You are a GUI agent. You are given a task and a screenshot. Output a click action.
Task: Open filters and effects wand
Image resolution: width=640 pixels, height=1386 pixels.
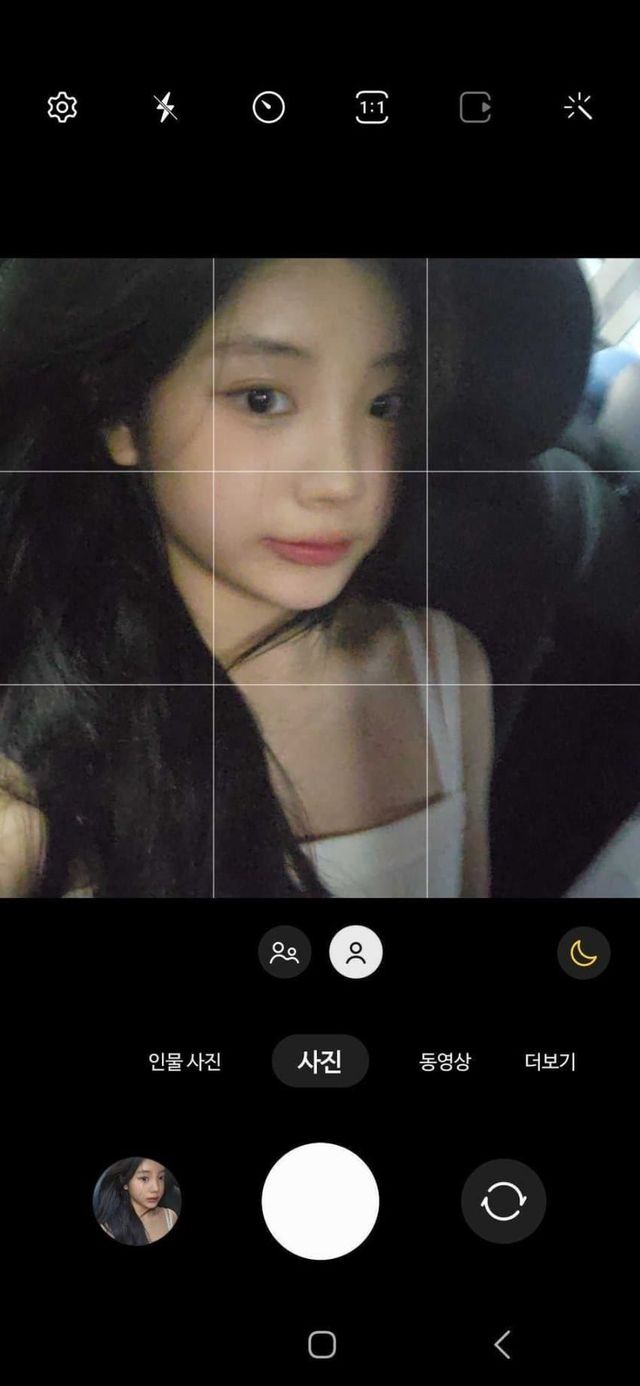point(578,107)
